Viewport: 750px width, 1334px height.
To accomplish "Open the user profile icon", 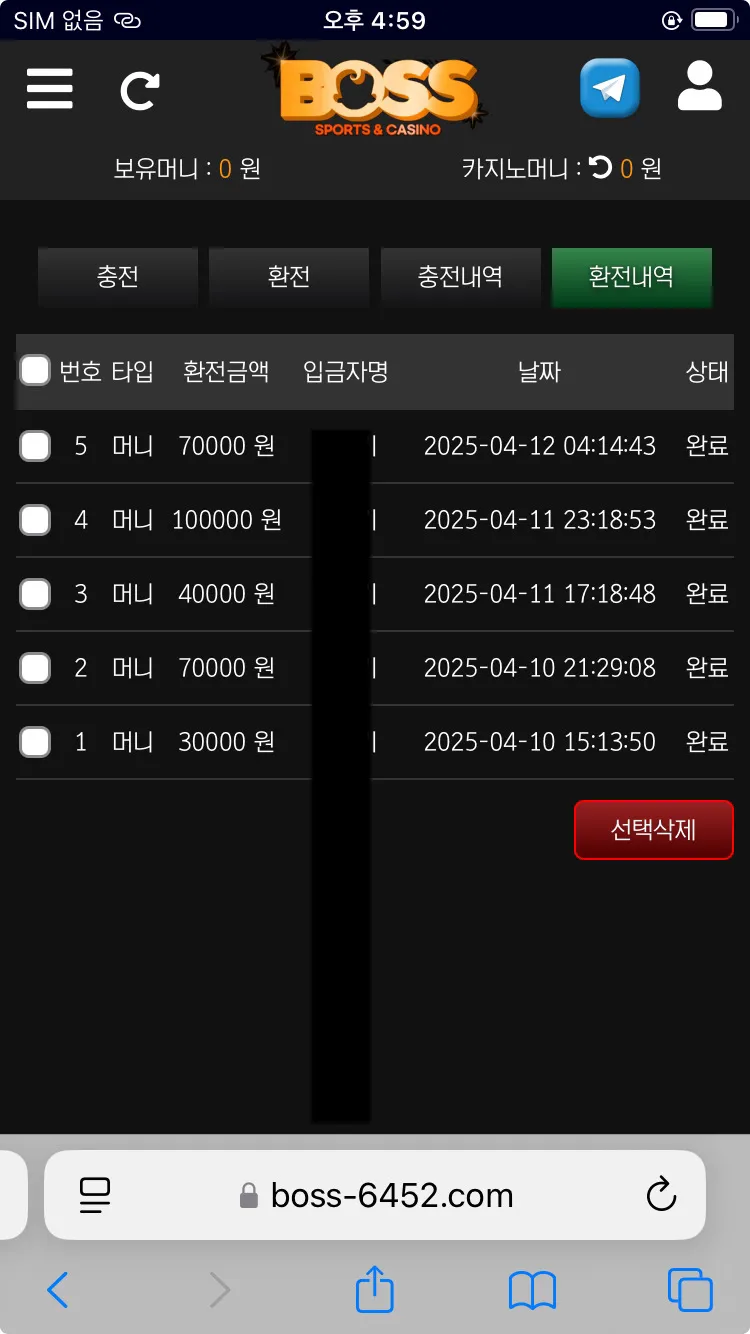I will tap(699, 86).
